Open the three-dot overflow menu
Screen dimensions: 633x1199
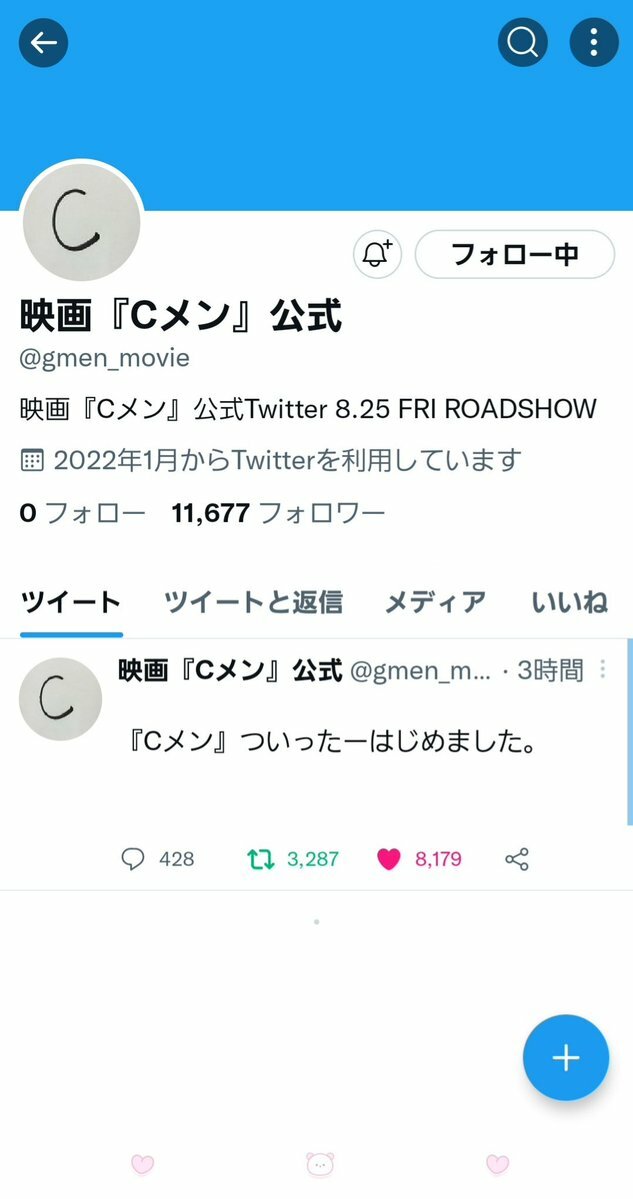coord(594,43)
